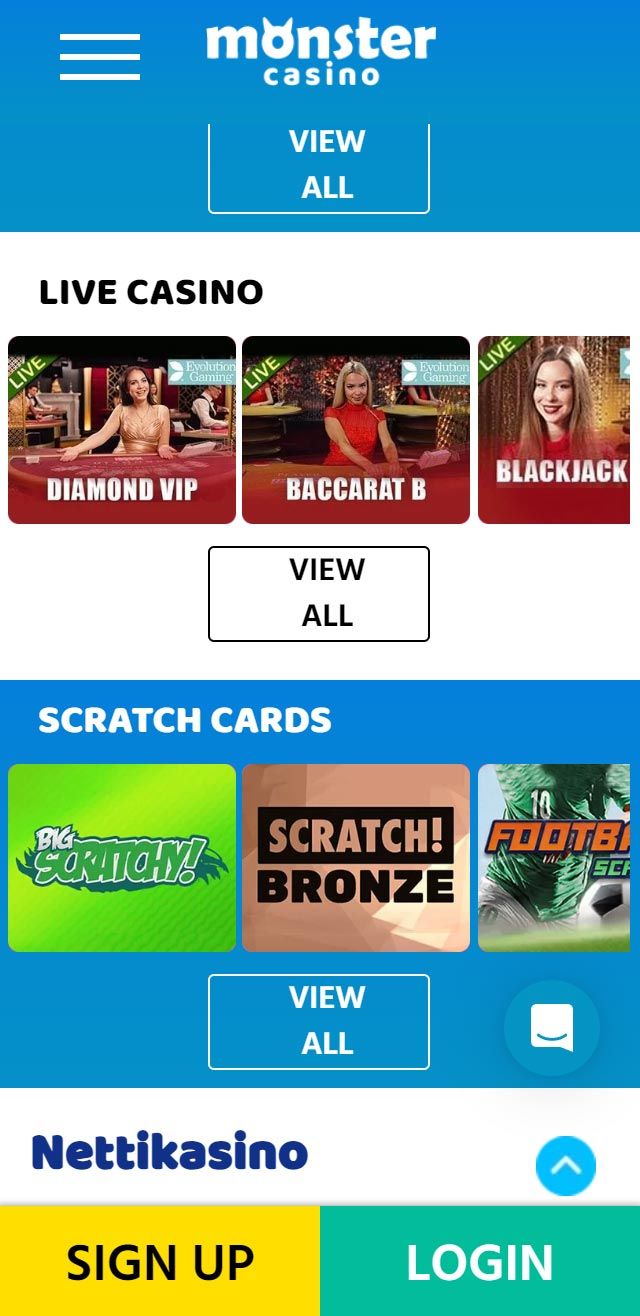
Task: Tap the Login button
Action: 480,1261
